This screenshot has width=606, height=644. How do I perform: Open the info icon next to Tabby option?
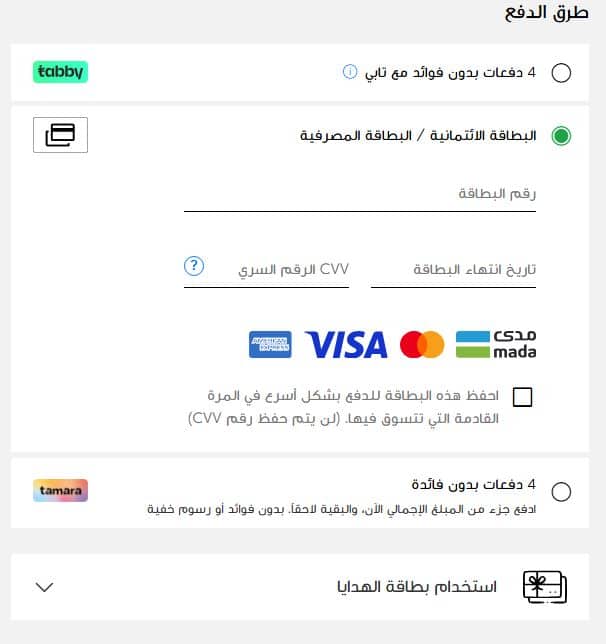click(350, 72)
